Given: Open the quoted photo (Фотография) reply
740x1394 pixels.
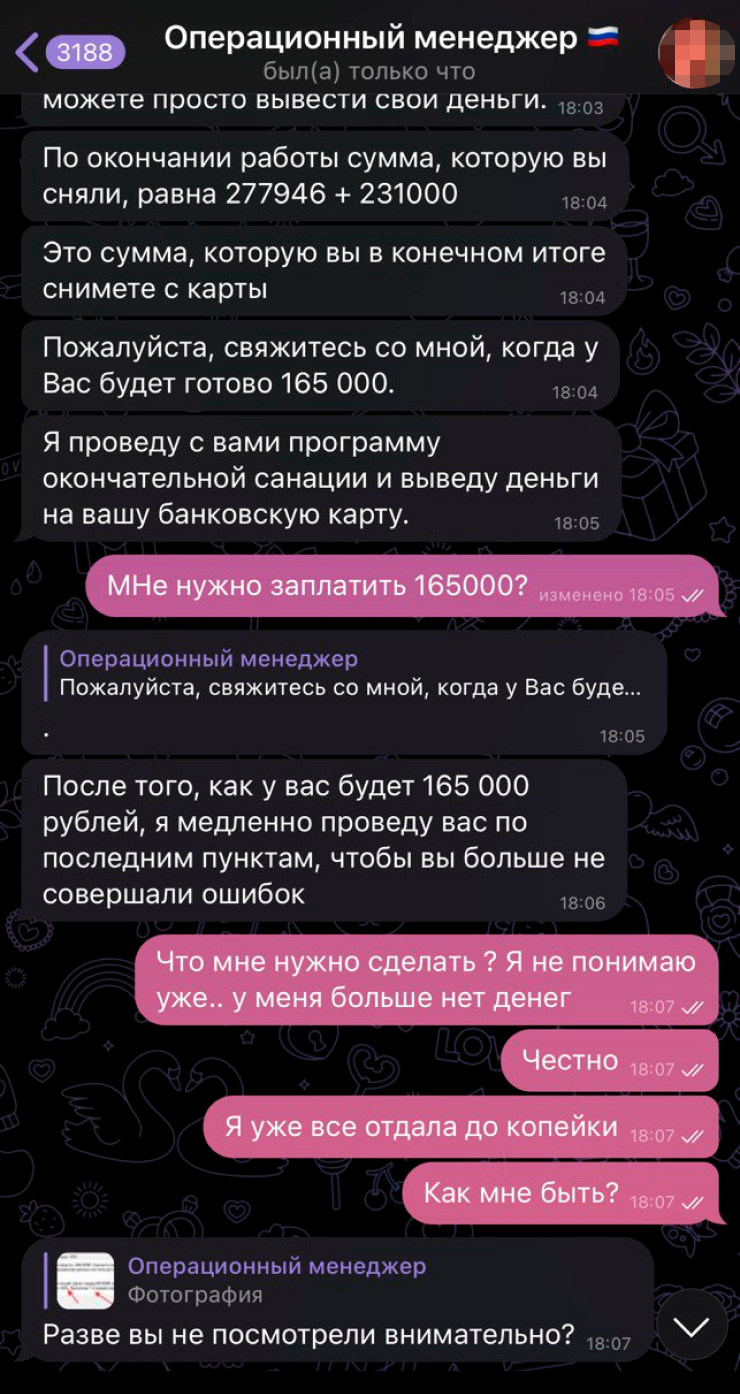Looking at the screenshot, I should (x=270, y=1280).
